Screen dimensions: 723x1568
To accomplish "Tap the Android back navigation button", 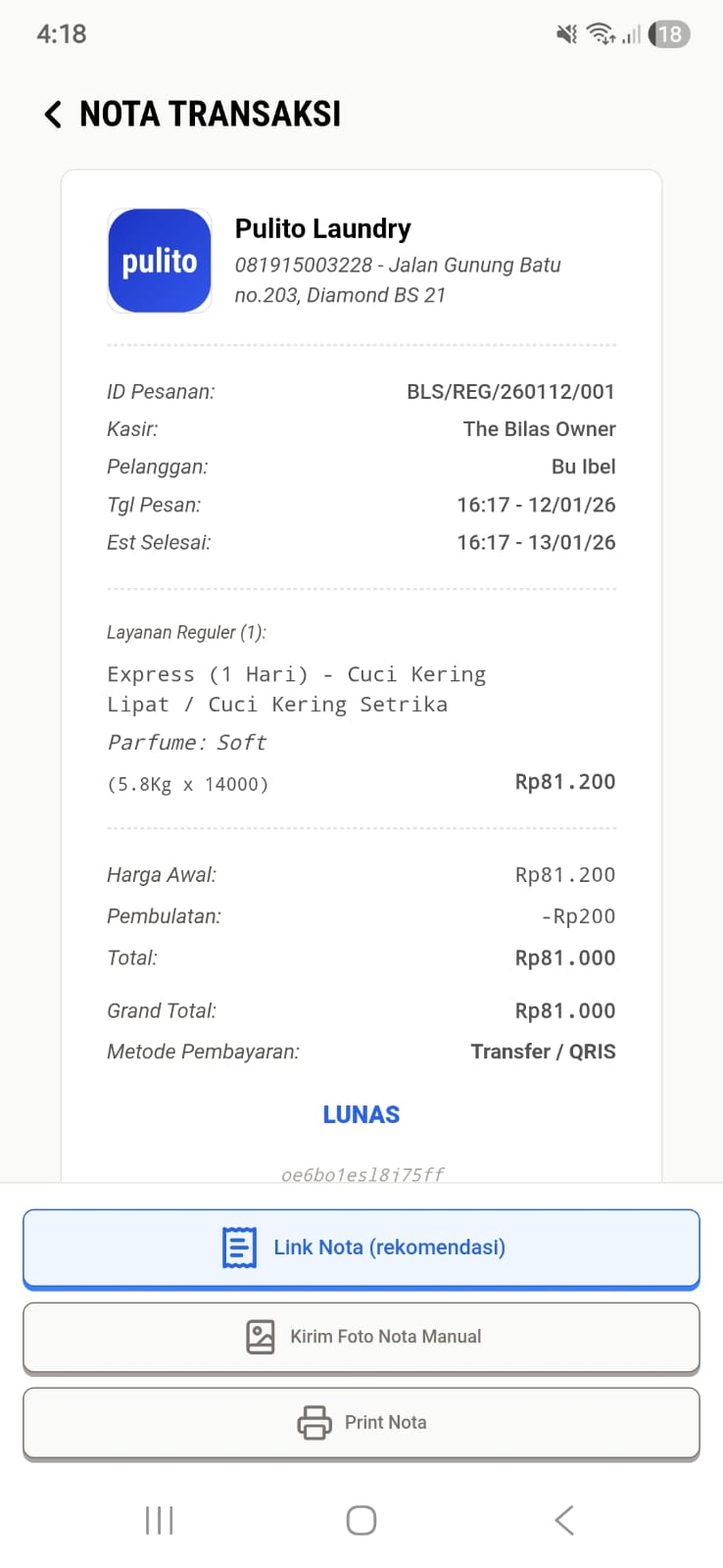I will 563,1520.
